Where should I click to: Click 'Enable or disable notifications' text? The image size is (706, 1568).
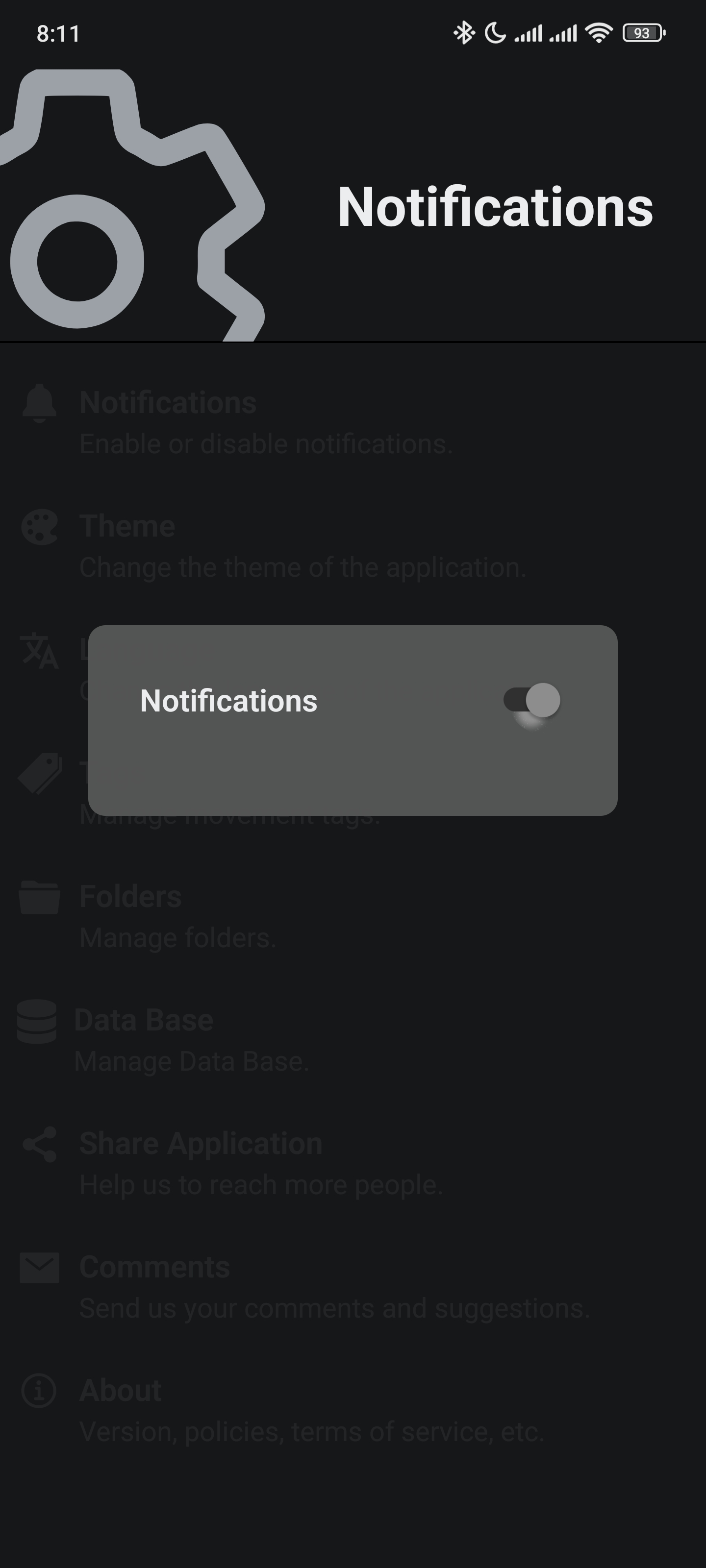click(x=266, y=443)
